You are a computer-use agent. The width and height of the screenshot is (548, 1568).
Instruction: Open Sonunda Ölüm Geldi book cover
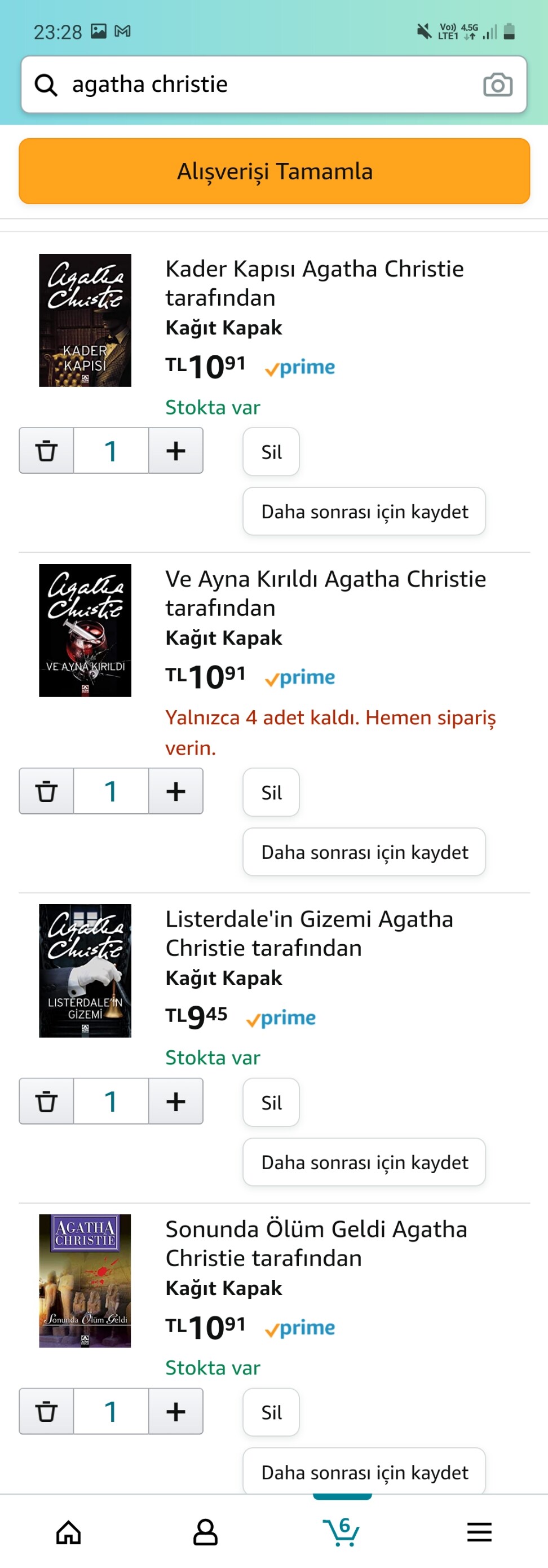coord(85,1281)
